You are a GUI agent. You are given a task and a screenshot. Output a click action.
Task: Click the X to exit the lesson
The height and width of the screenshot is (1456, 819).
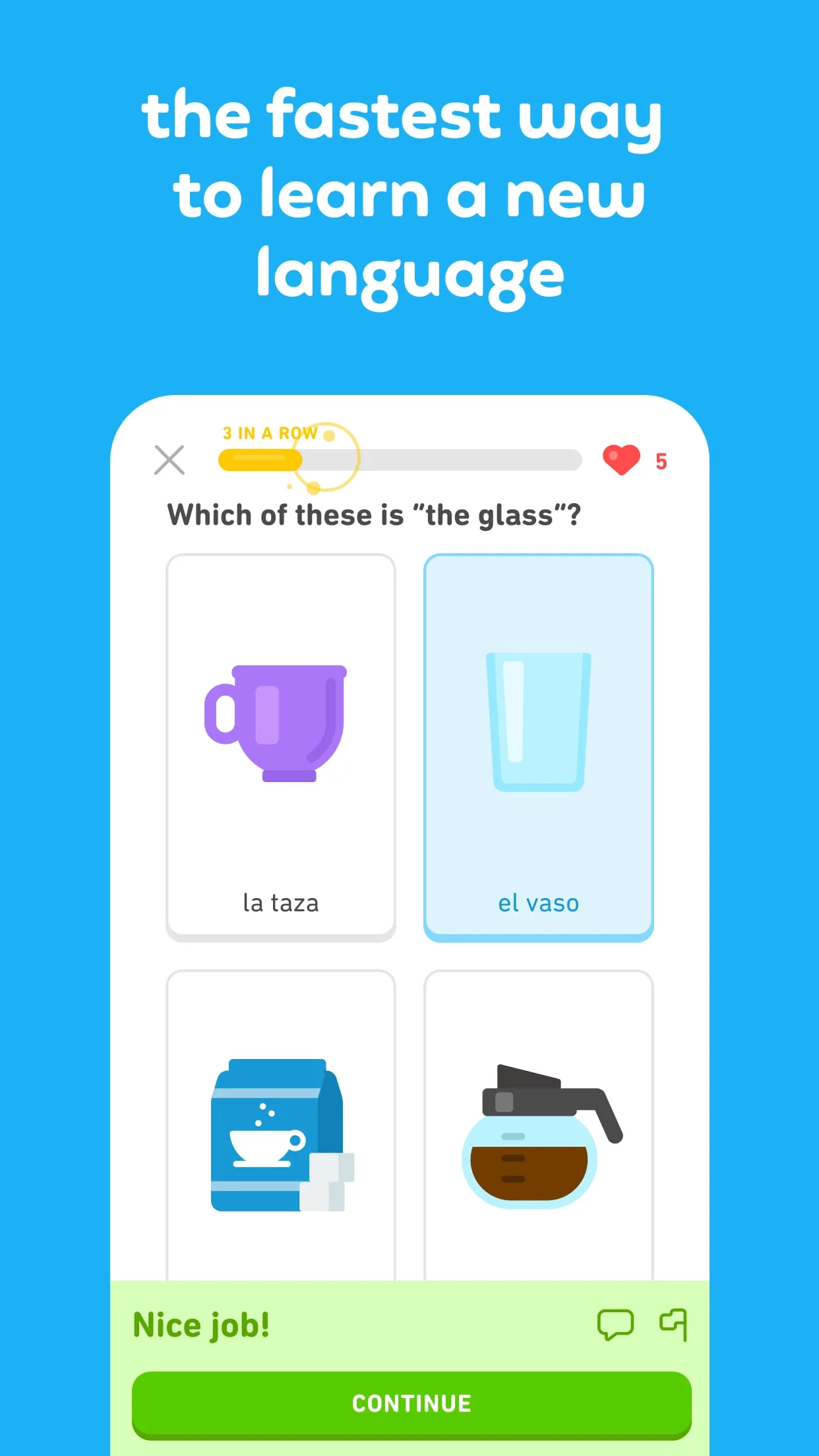tap(170, 460)
